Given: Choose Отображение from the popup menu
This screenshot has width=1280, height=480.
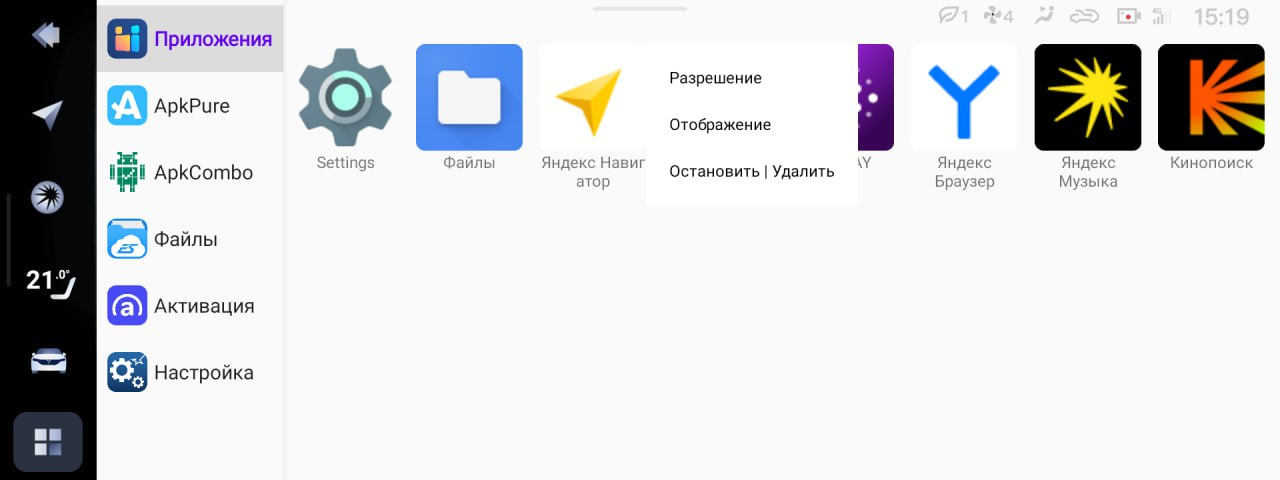Looking at the screenshot, I should tap(720, 125).
